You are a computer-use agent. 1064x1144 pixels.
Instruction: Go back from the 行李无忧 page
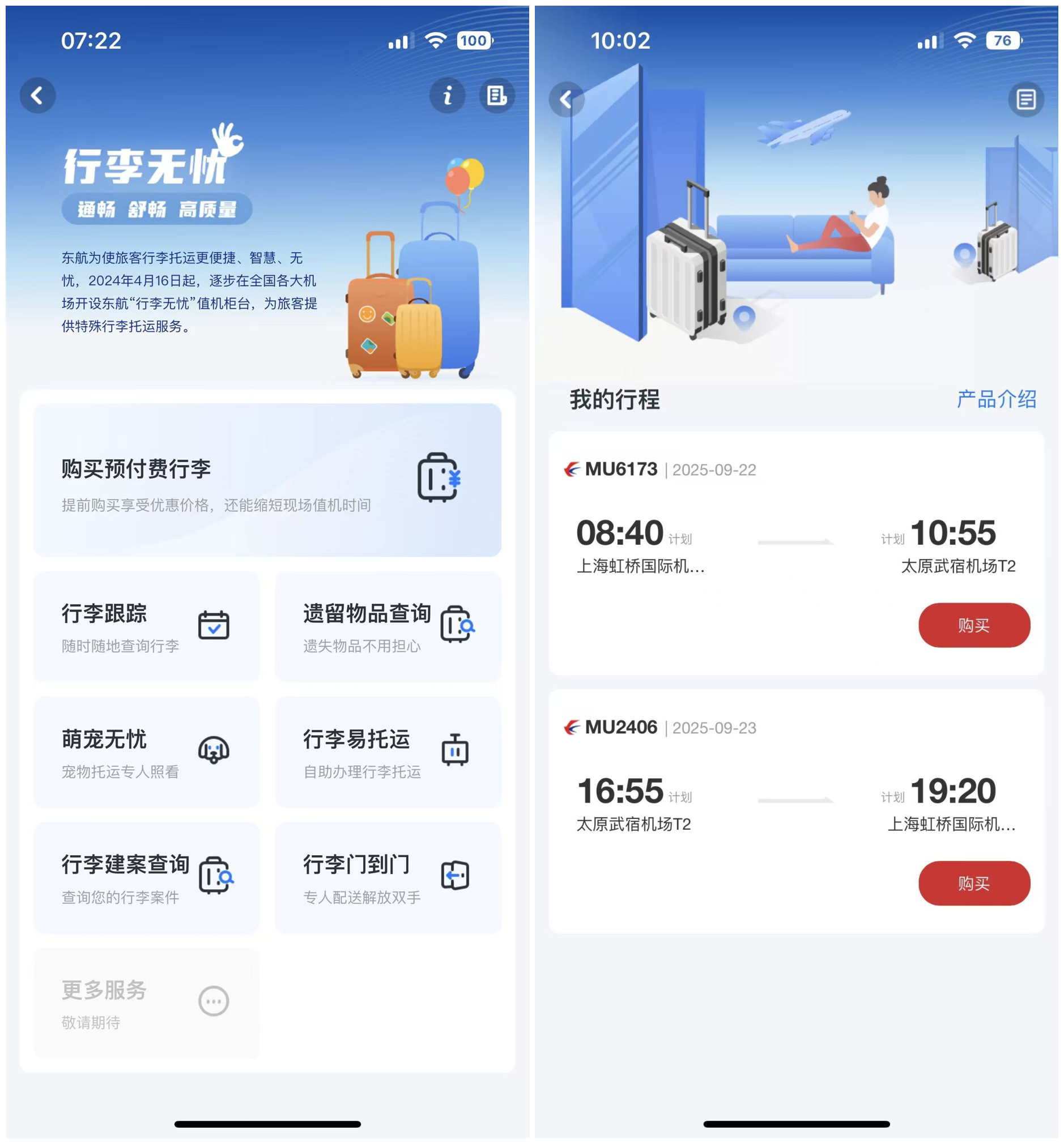tap(37, 95)
